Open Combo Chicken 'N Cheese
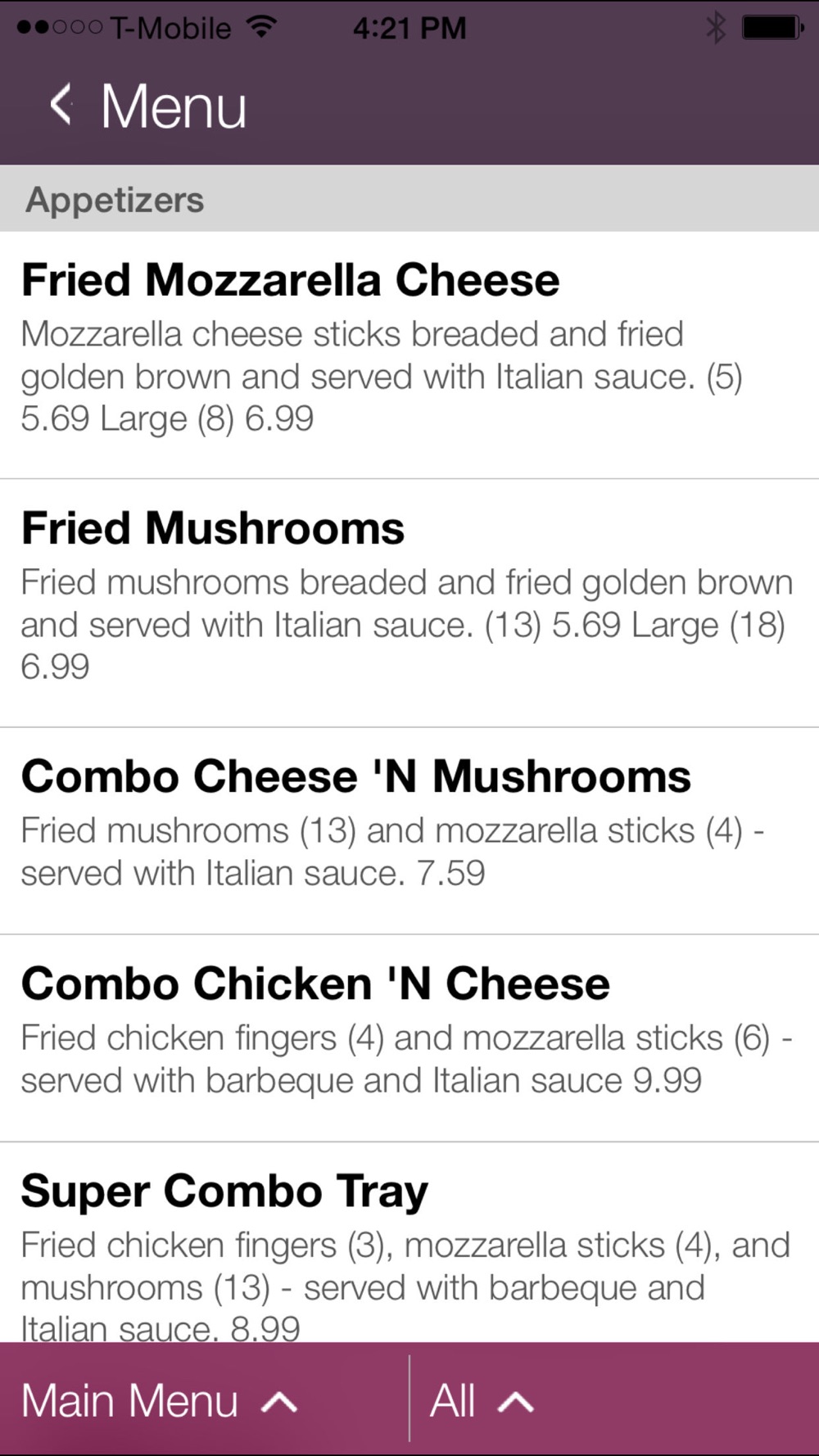Image resolution: width=819 pixels, height=1456 pixels. (408, 1037)
